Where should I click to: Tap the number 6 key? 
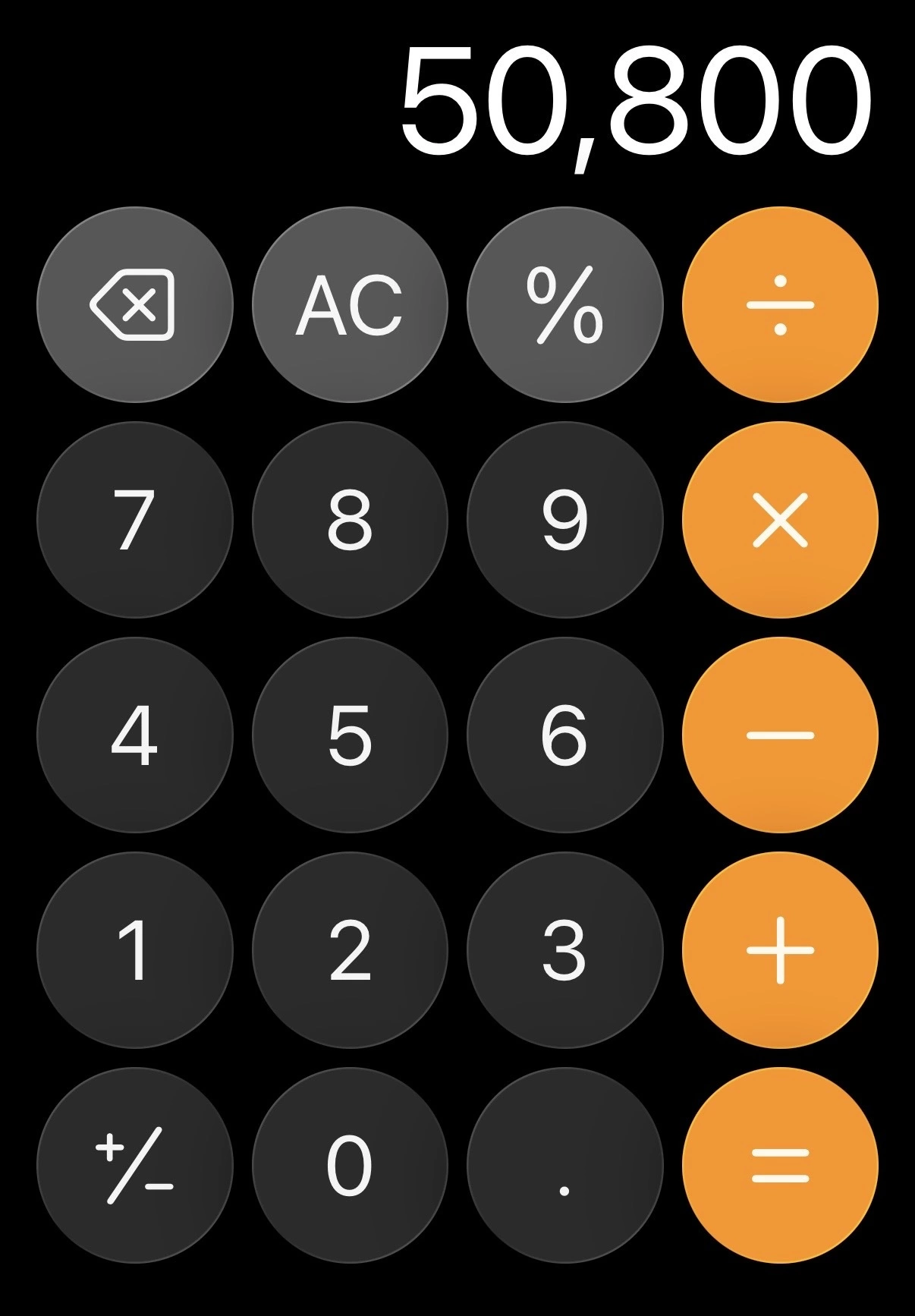pos(564,735)
